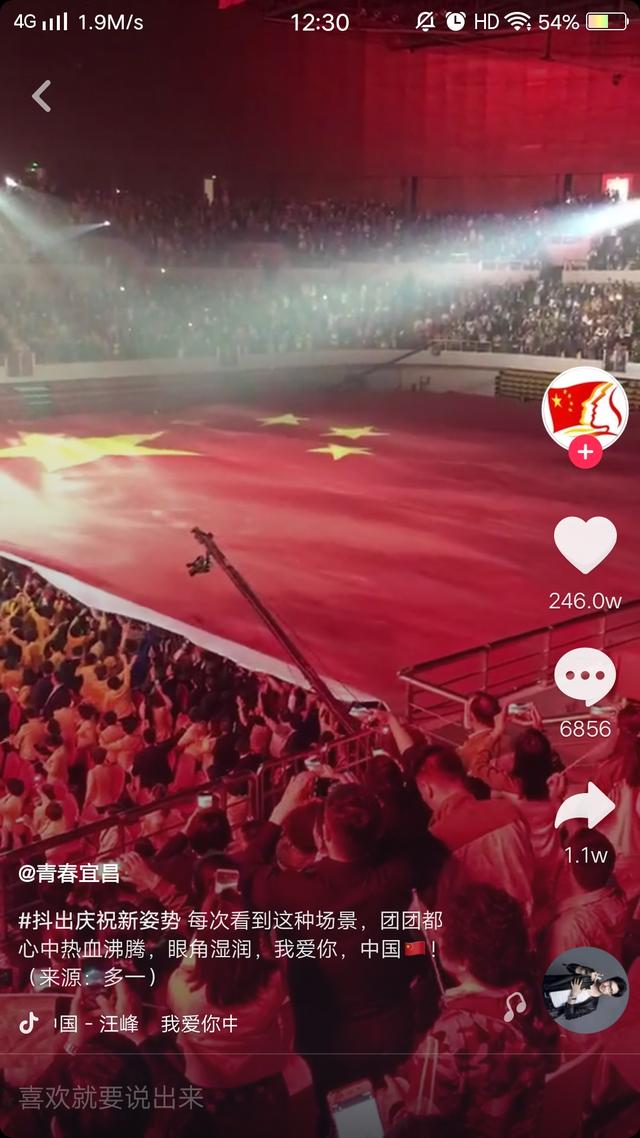Open the spinning music disc
Image resolution: width=640 pixels, height=1138 pixels.
pyautogui.click(x=585, y=990)
